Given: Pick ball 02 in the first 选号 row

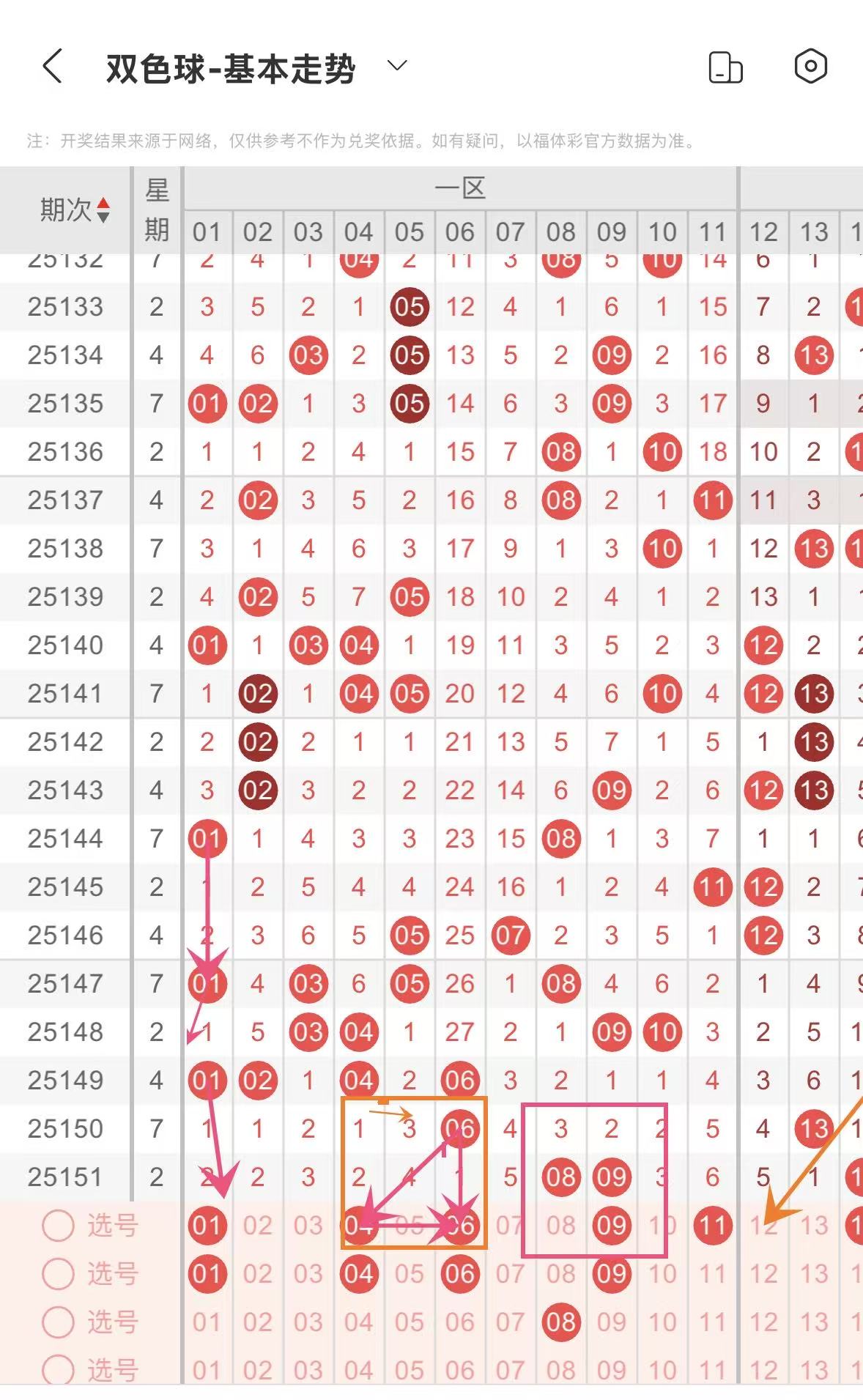Looking at the screenshot, I should [x=258, y=1226].
